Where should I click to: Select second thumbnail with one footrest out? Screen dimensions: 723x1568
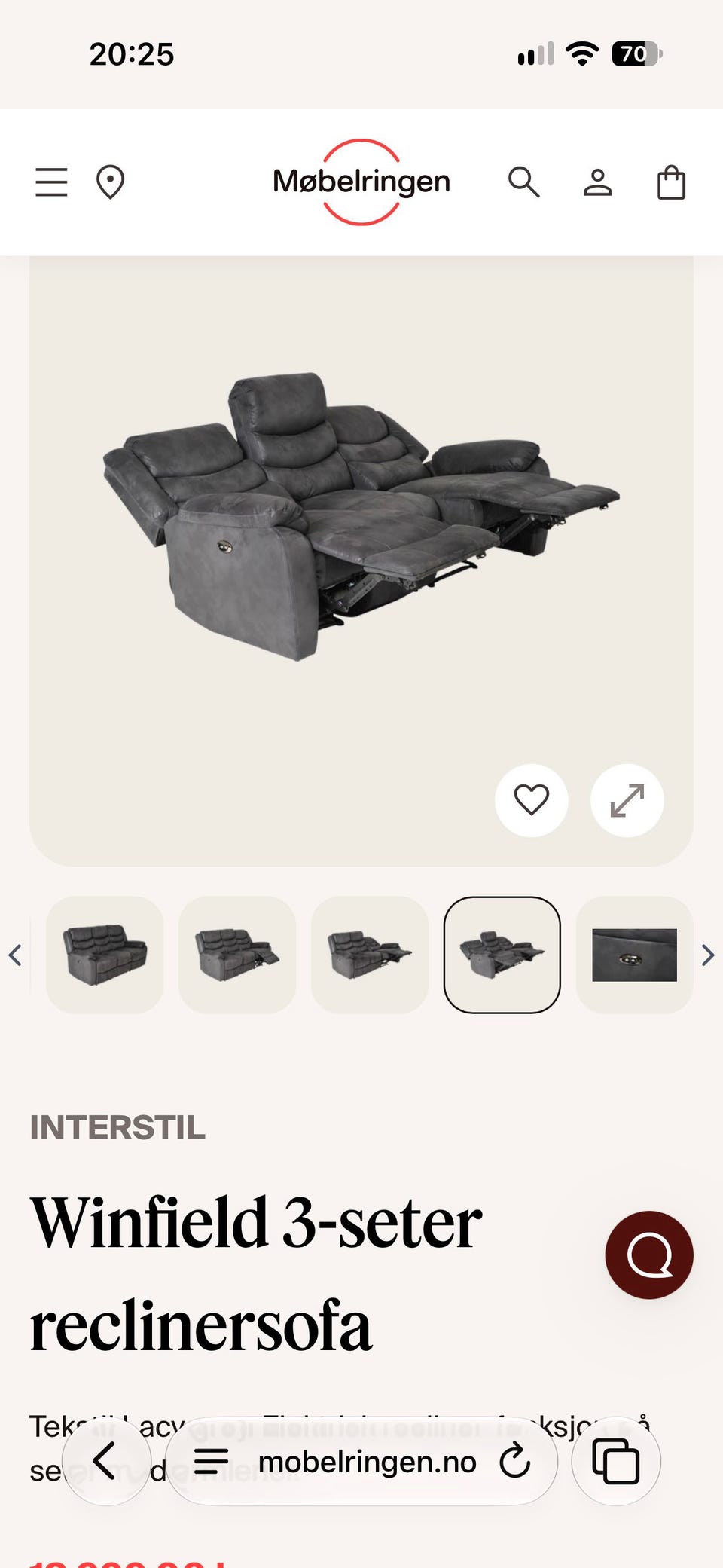(237, 955)
